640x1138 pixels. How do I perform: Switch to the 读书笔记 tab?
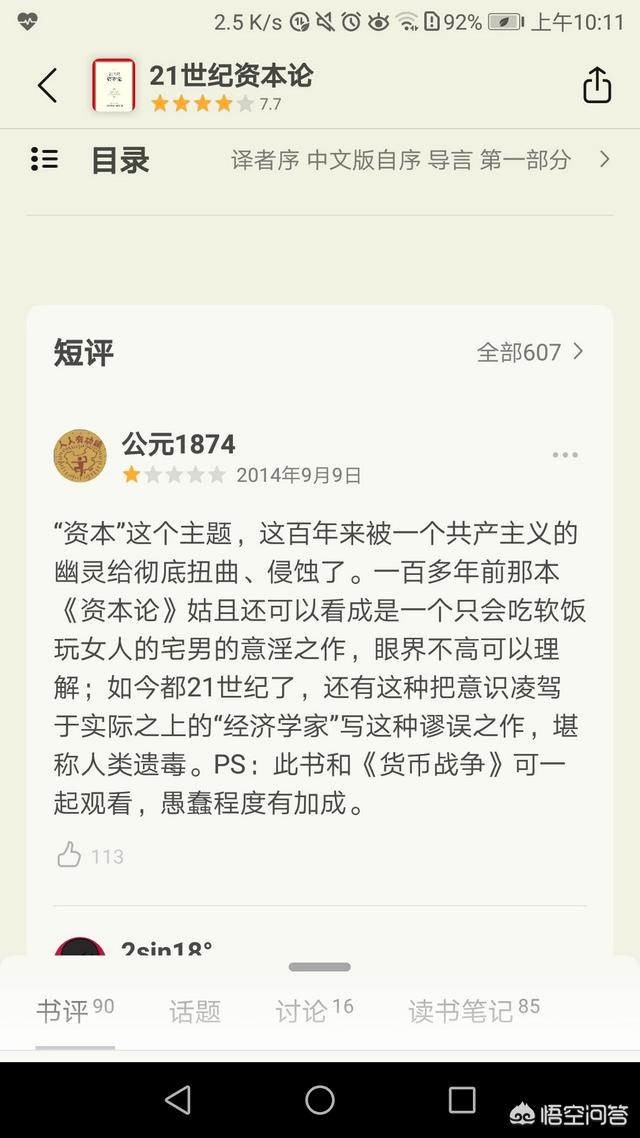tap(474, 1010)
